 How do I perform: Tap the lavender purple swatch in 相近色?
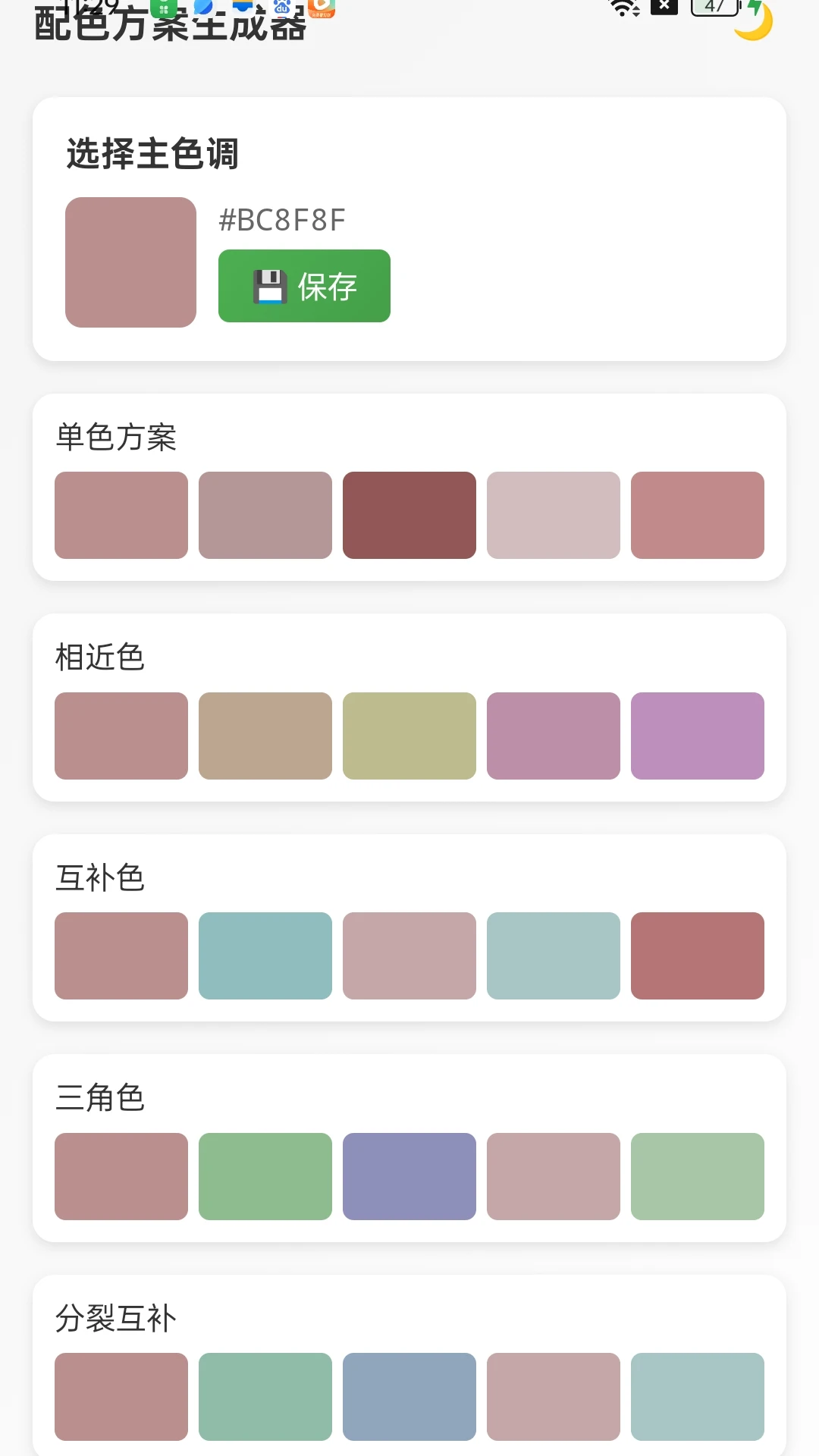(698, 736)
